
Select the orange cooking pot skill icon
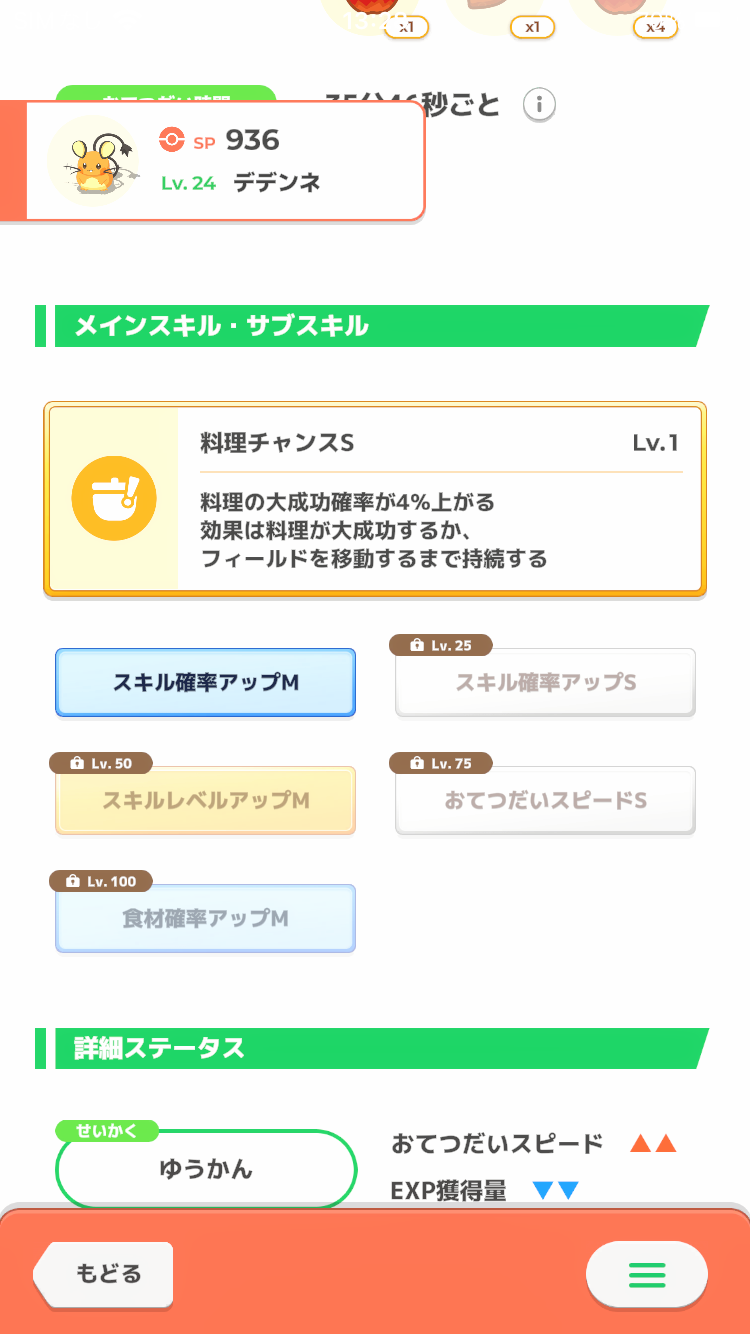[x=115, y=498]
